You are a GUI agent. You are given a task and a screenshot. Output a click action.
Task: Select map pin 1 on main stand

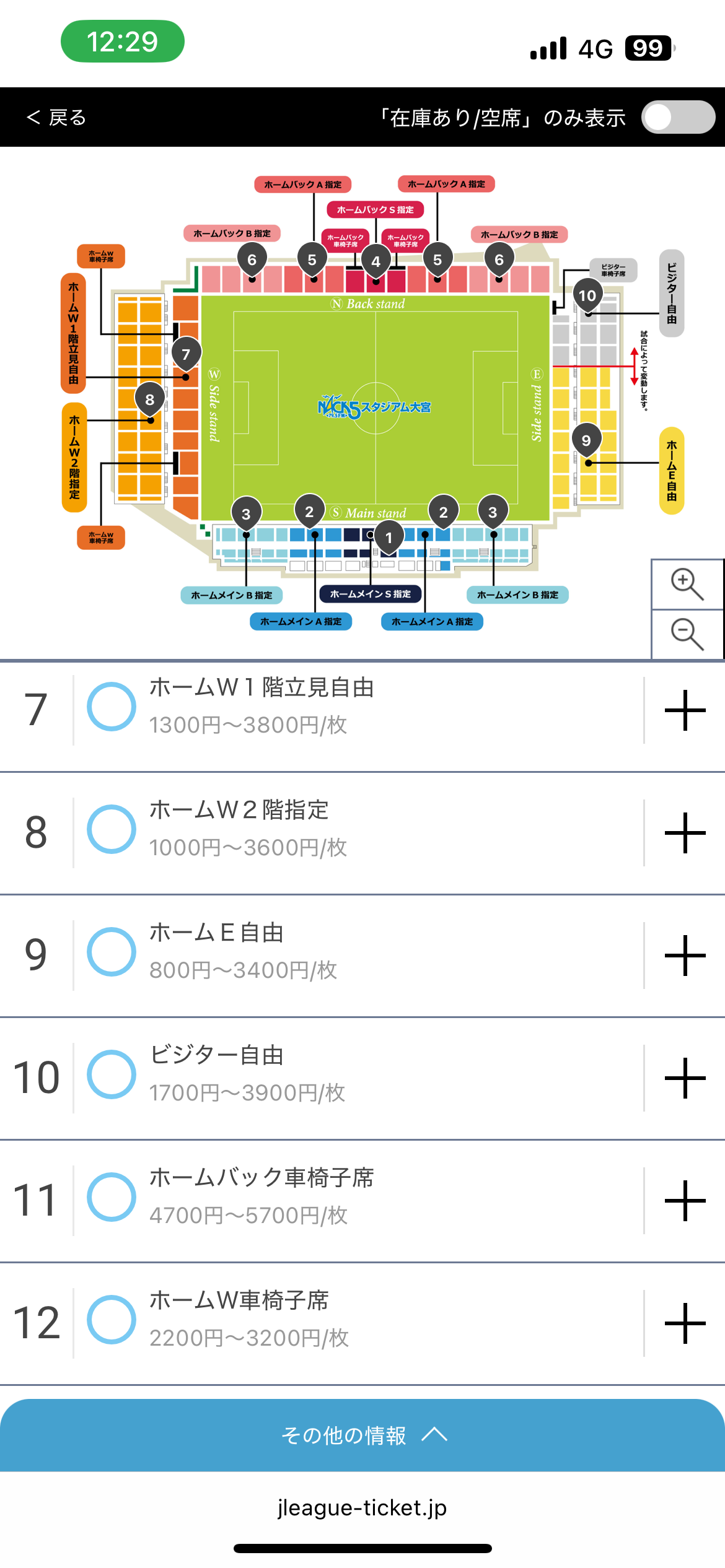click(389, 537)
